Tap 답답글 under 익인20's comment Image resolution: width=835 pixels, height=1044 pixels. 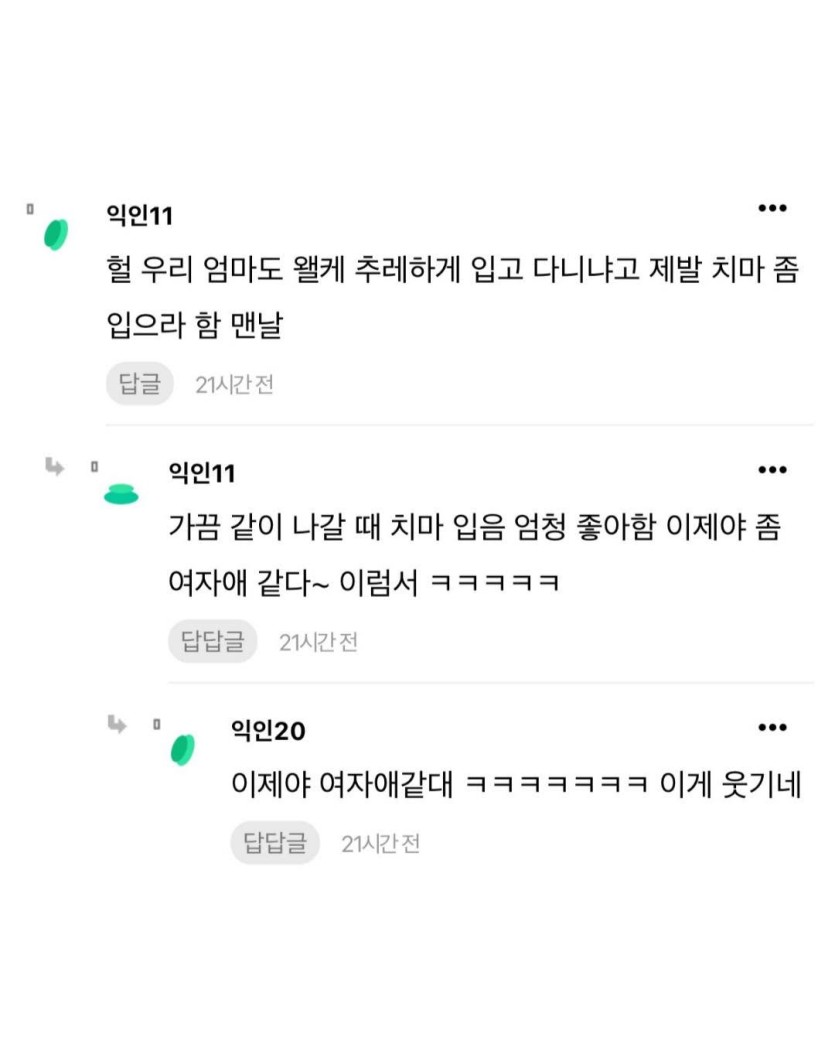[x=274, y=843]
